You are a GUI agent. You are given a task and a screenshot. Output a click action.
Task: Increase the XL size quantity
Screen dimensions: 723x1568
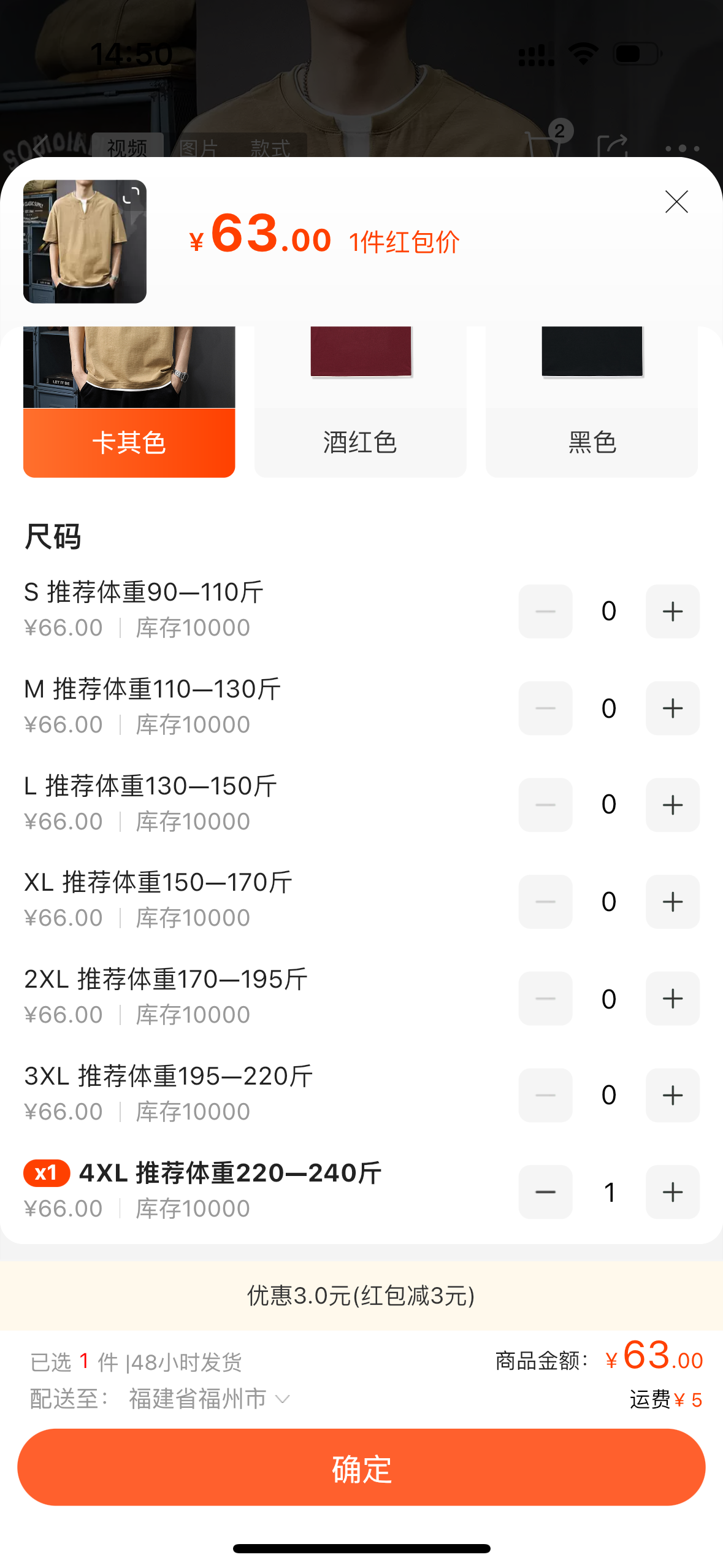click(672, 902)
